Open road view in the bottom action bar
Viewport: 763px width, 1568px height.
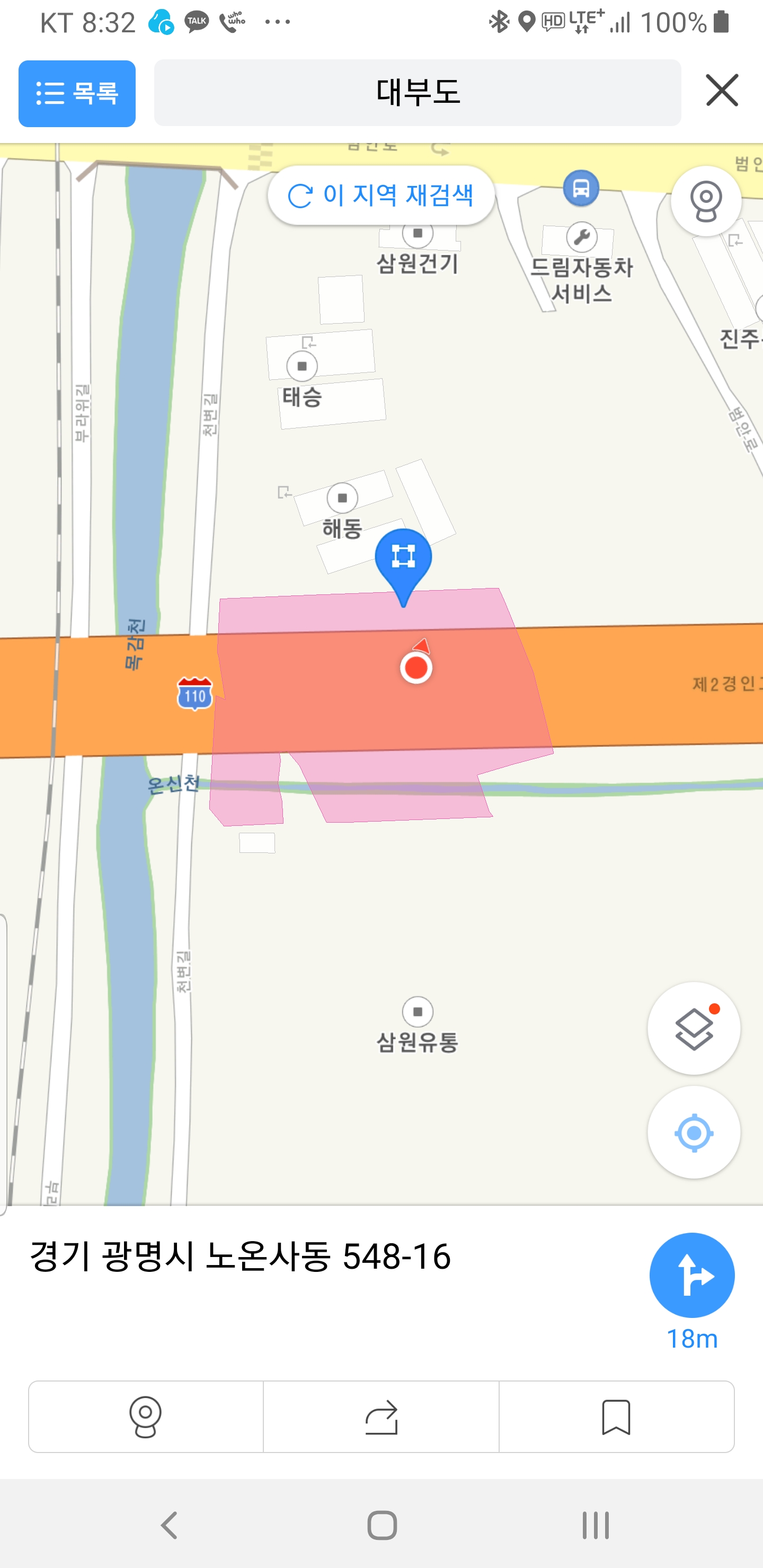(146, 1416)
